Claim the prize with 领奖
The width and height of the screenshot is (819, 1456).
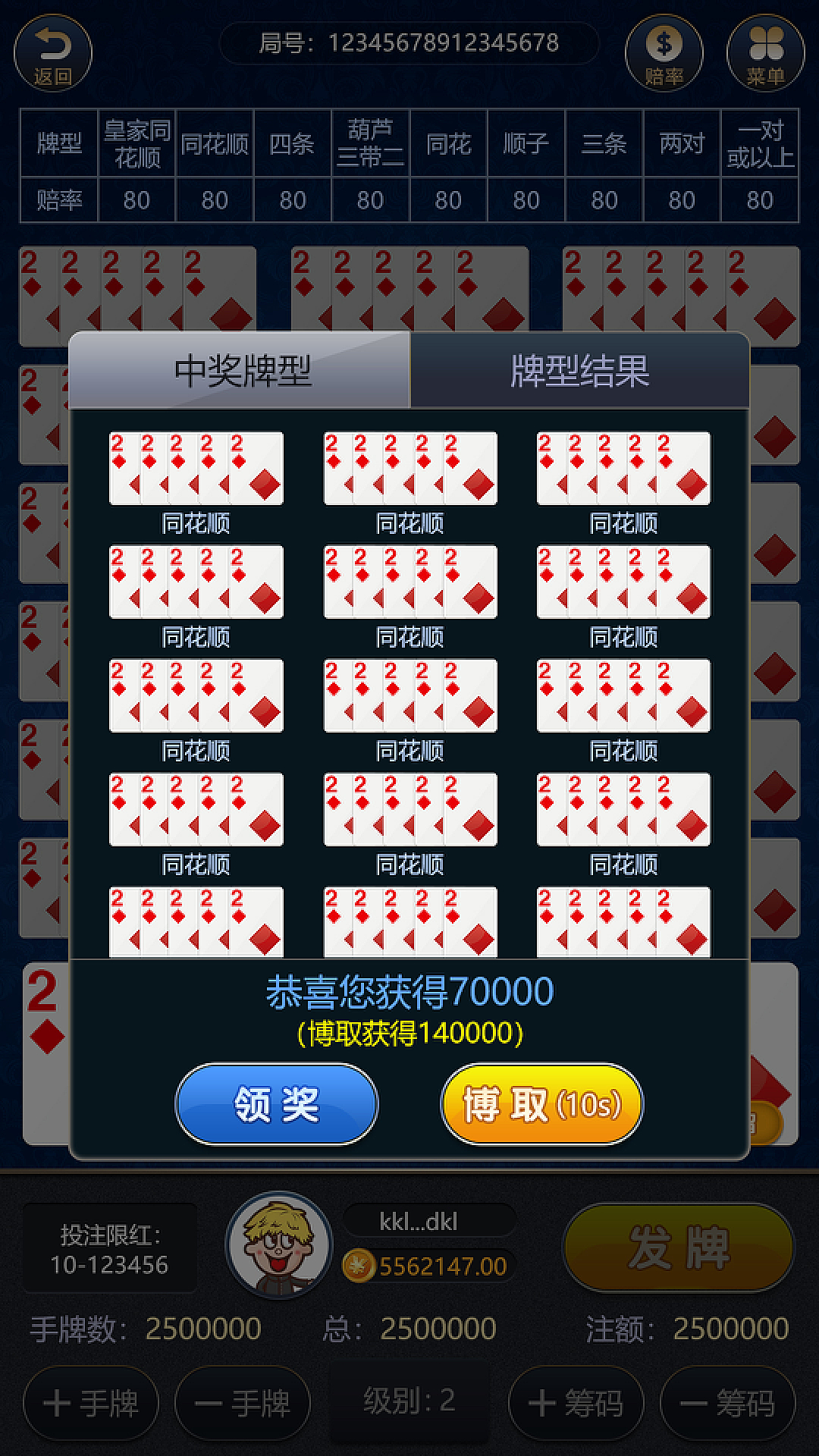point(277,1104)
